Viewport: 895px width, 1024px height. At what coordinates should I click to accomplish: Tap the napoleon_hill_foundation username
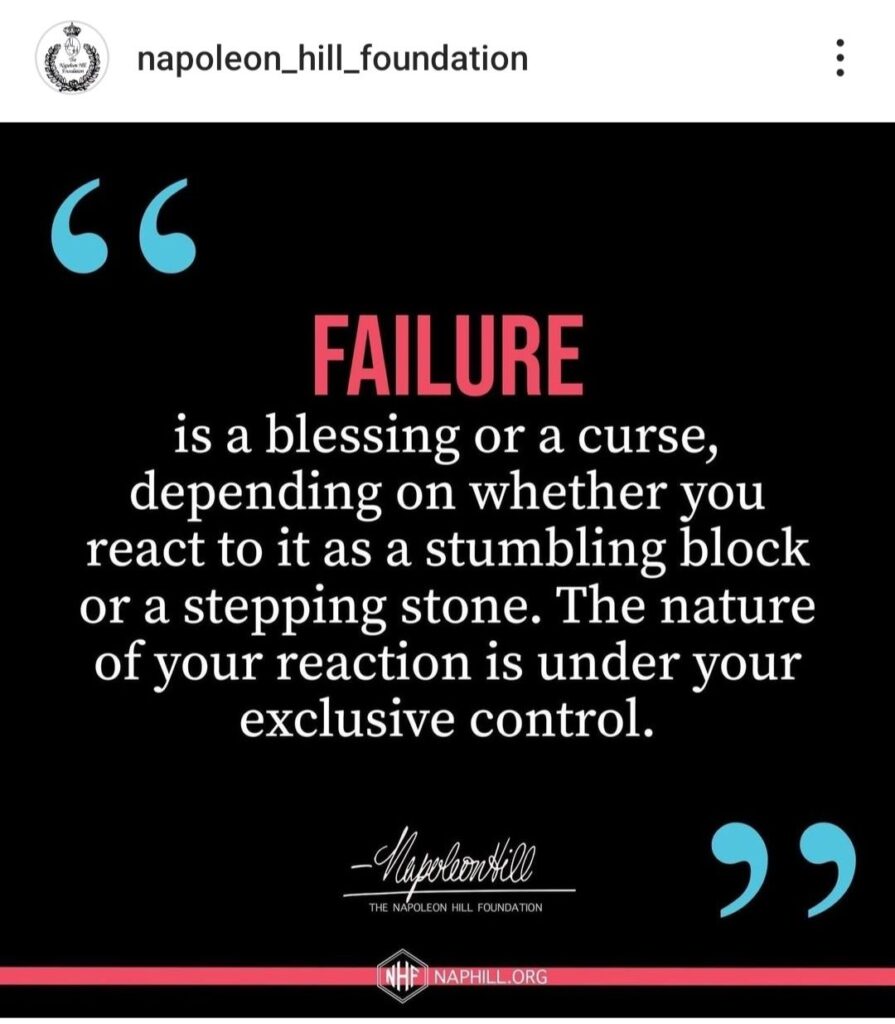point(331,59)
